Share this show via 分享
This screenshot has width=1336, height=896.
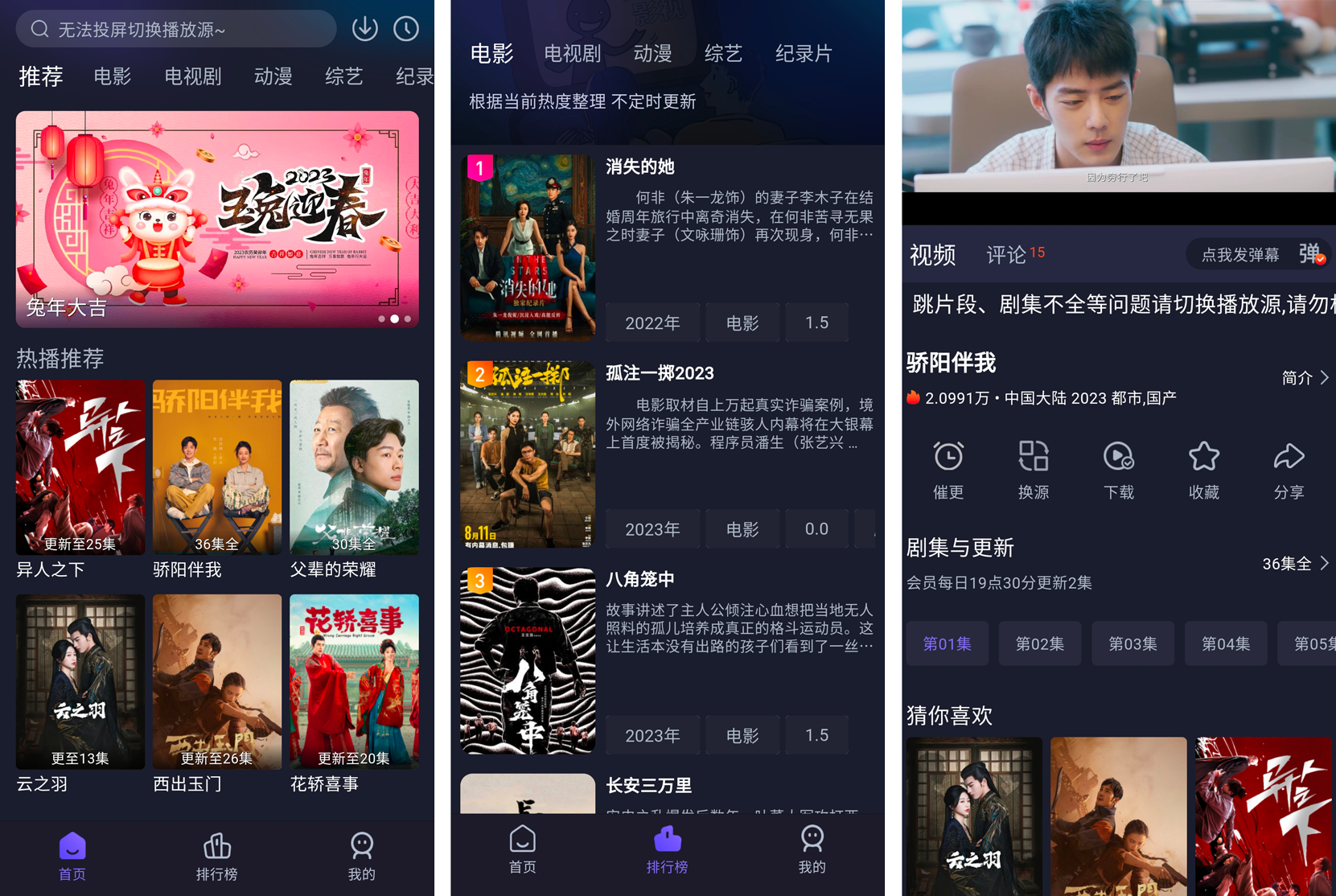1289,471
